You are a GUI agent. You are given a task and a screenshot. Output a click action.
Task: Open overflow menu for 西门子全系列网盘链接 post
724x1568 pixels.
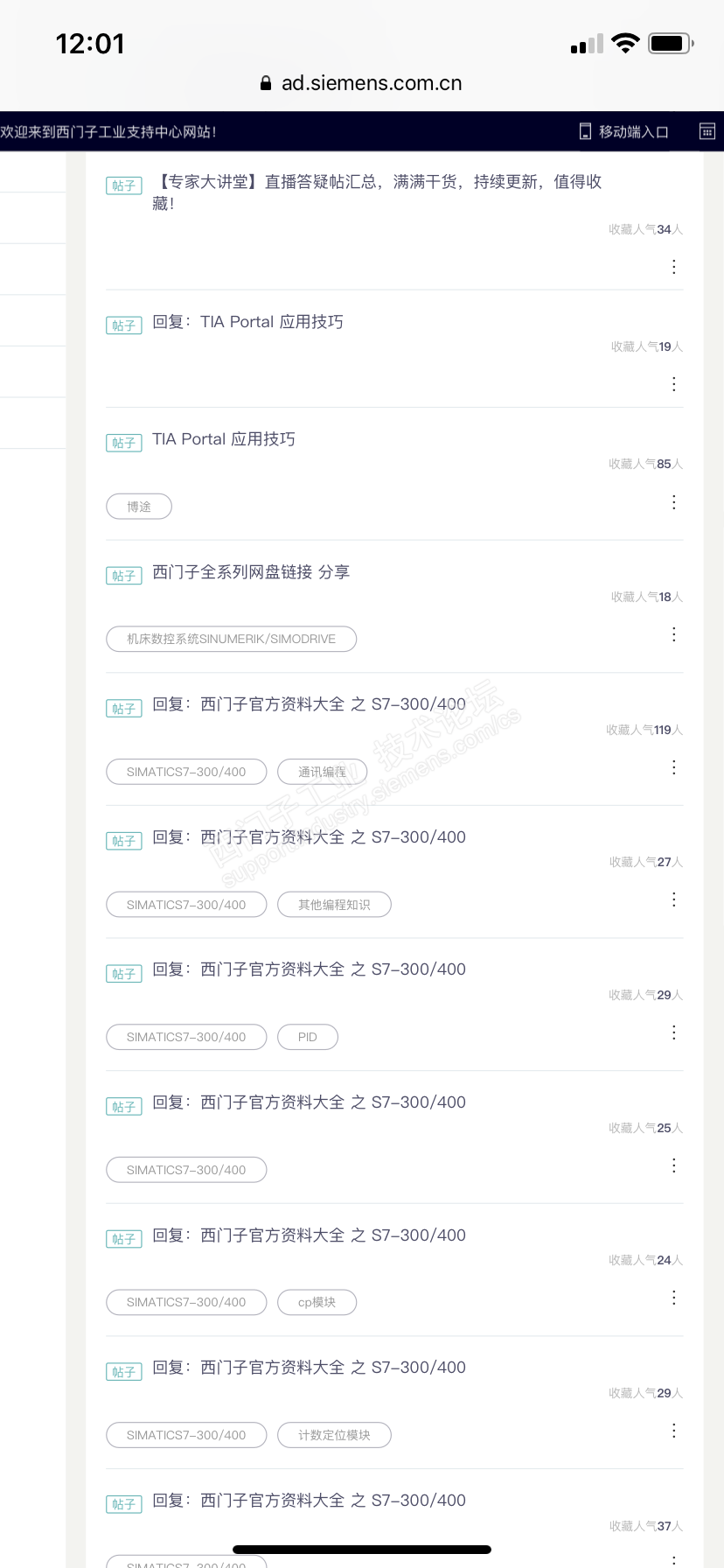tap(673, 634)
